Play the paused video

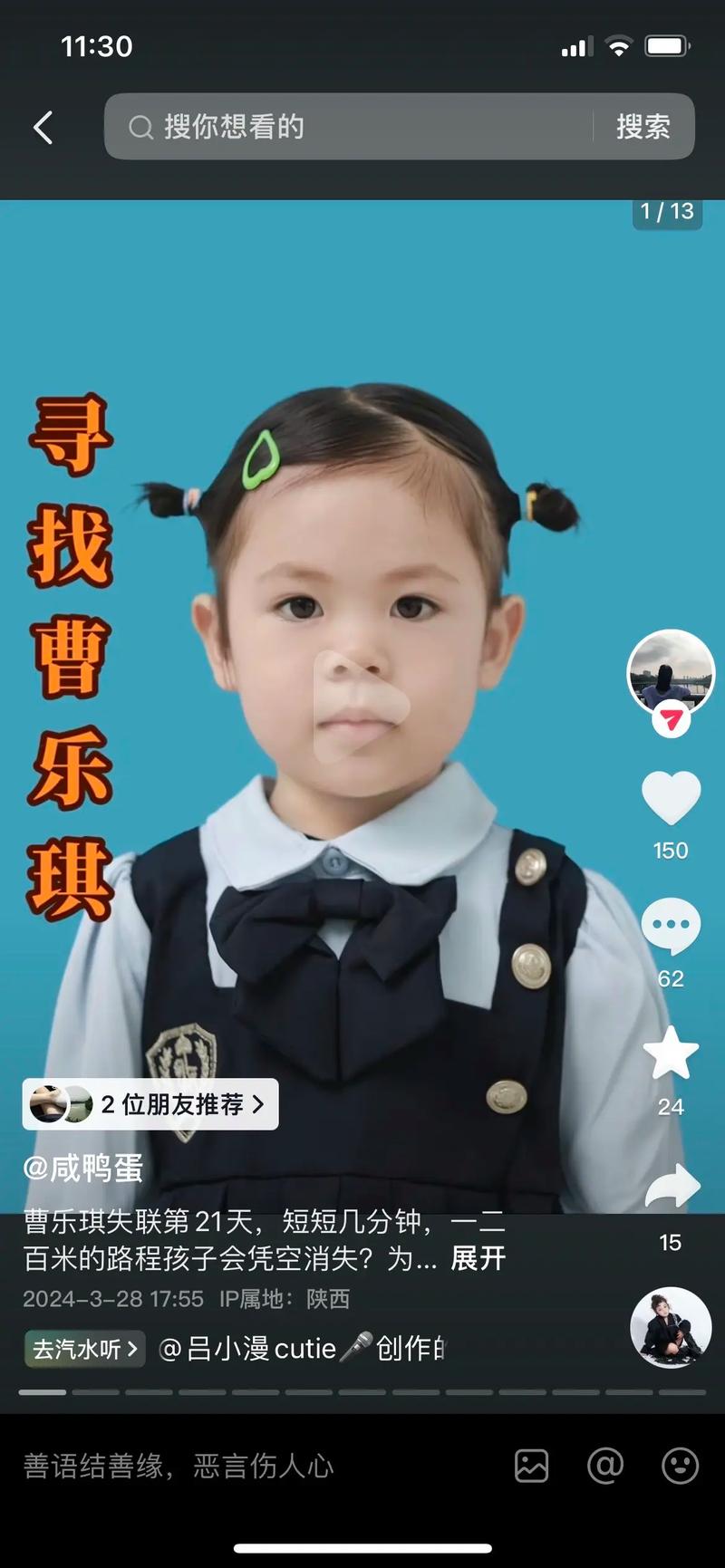362,706
